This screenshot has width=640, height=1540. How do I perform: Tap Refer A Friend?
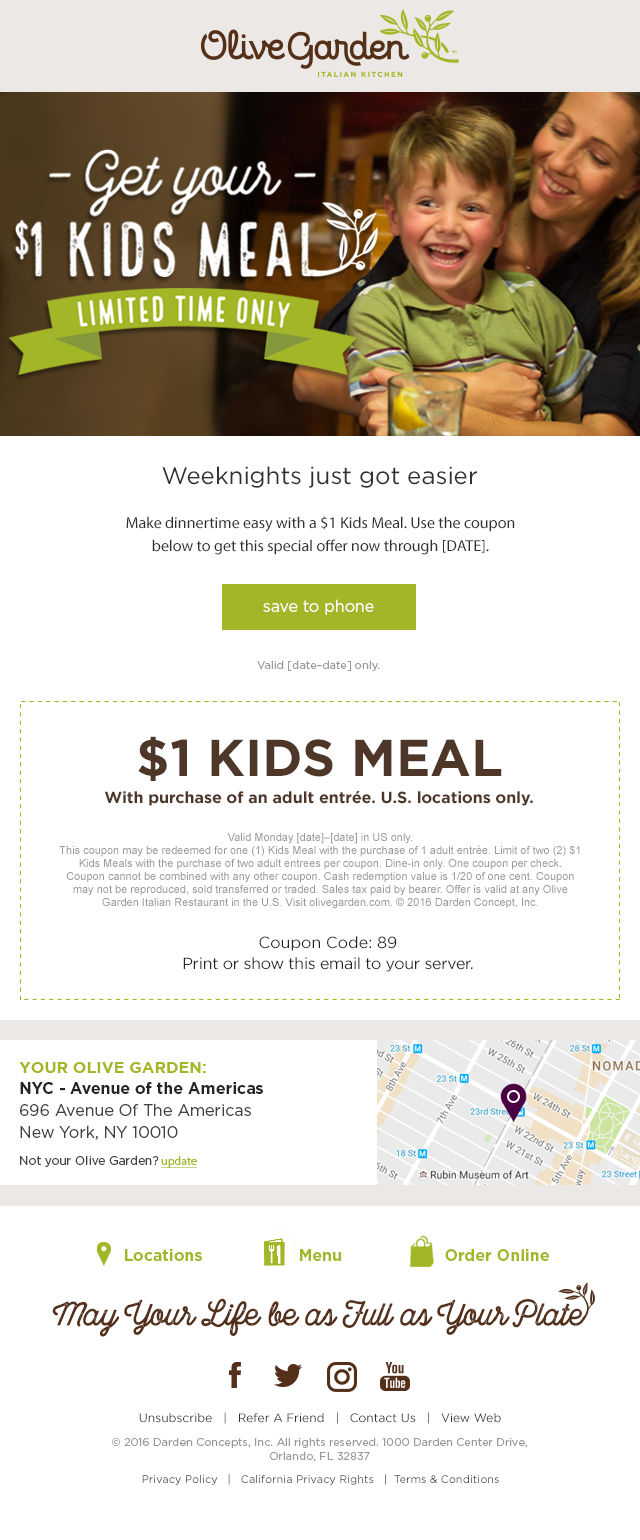(281, 1418)
